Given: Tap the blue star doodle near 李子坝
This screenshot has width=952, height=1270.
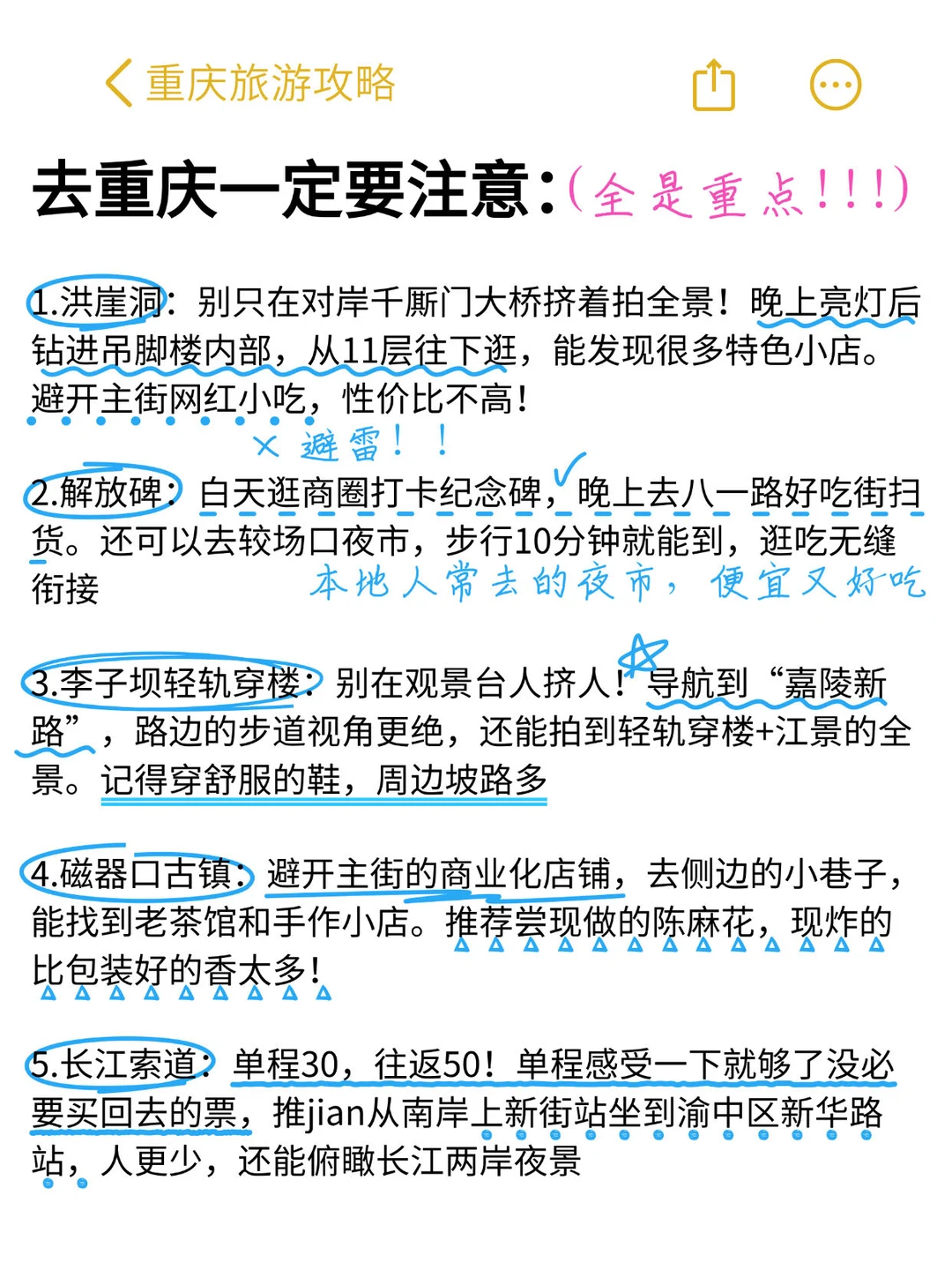Looking at the screenshot, I should tap(643, 654).
